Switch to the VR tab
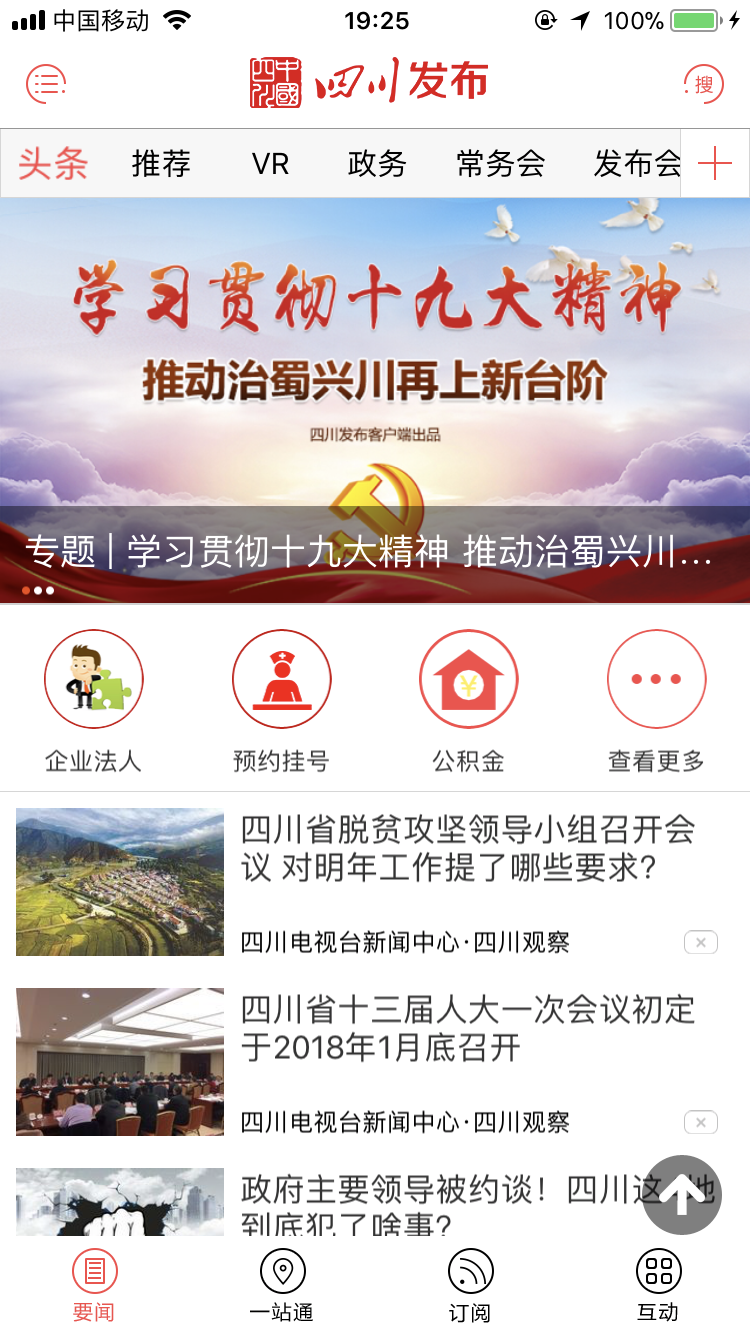 270,164
